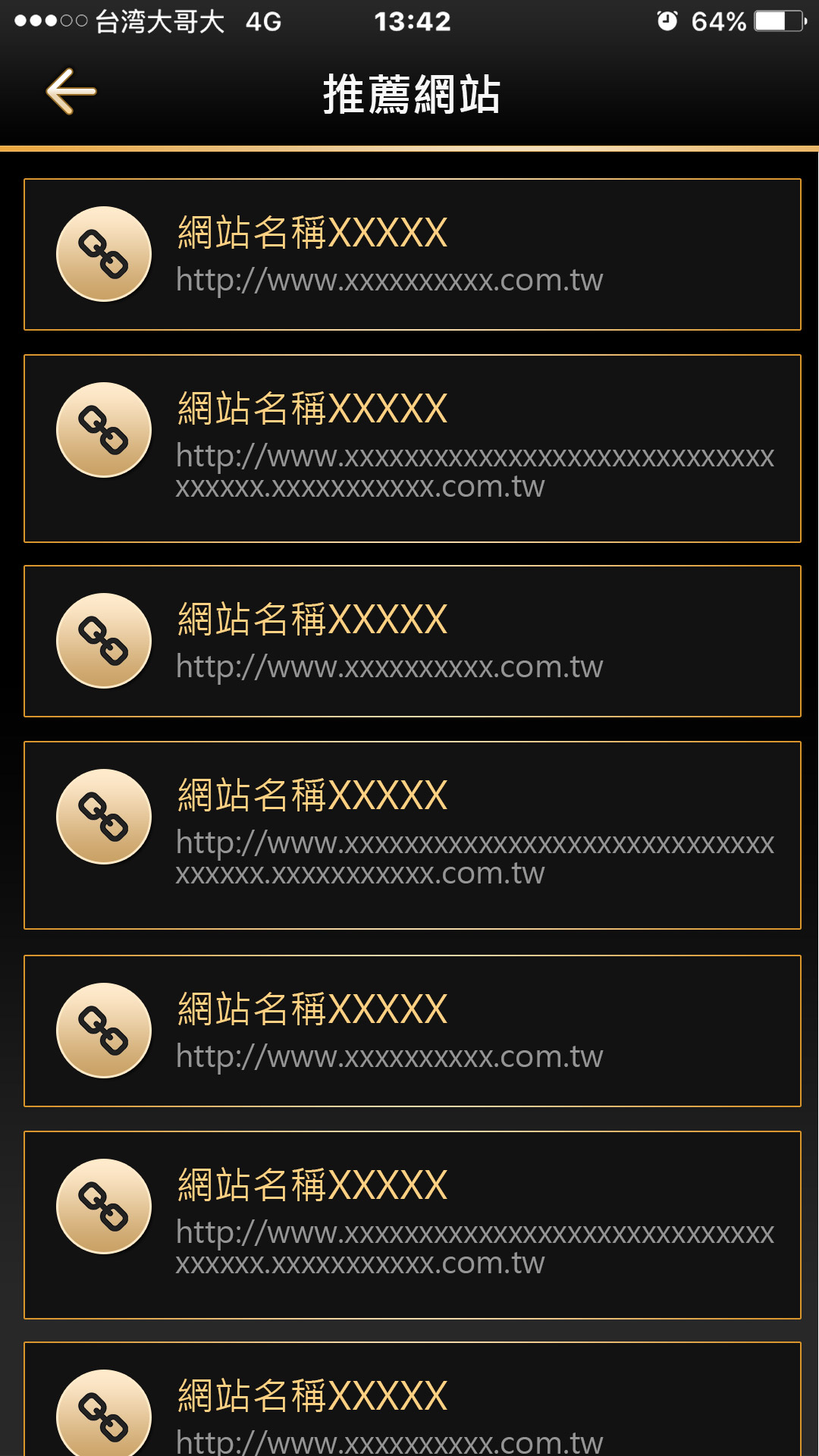The width and height of the screenshot is (819, 1456).
Task: Go back using the top-left arrow
Action: (x=71, y=92)
